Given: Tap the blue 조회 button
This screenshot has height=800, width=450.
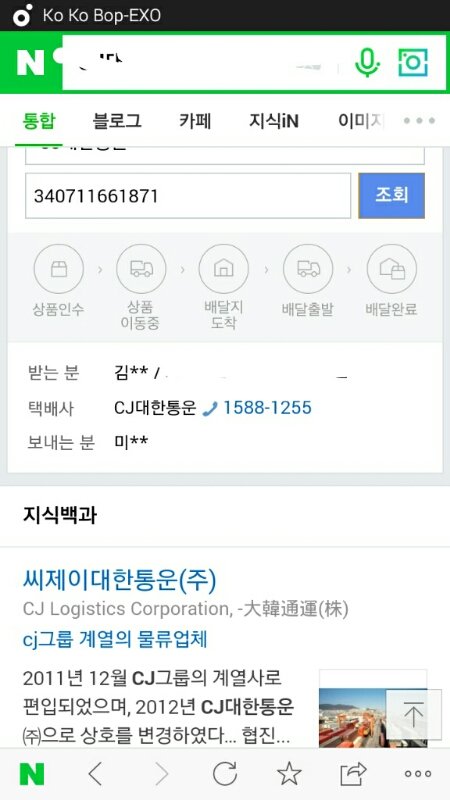Looking at the screenshot, I should [x=392, y=196].
